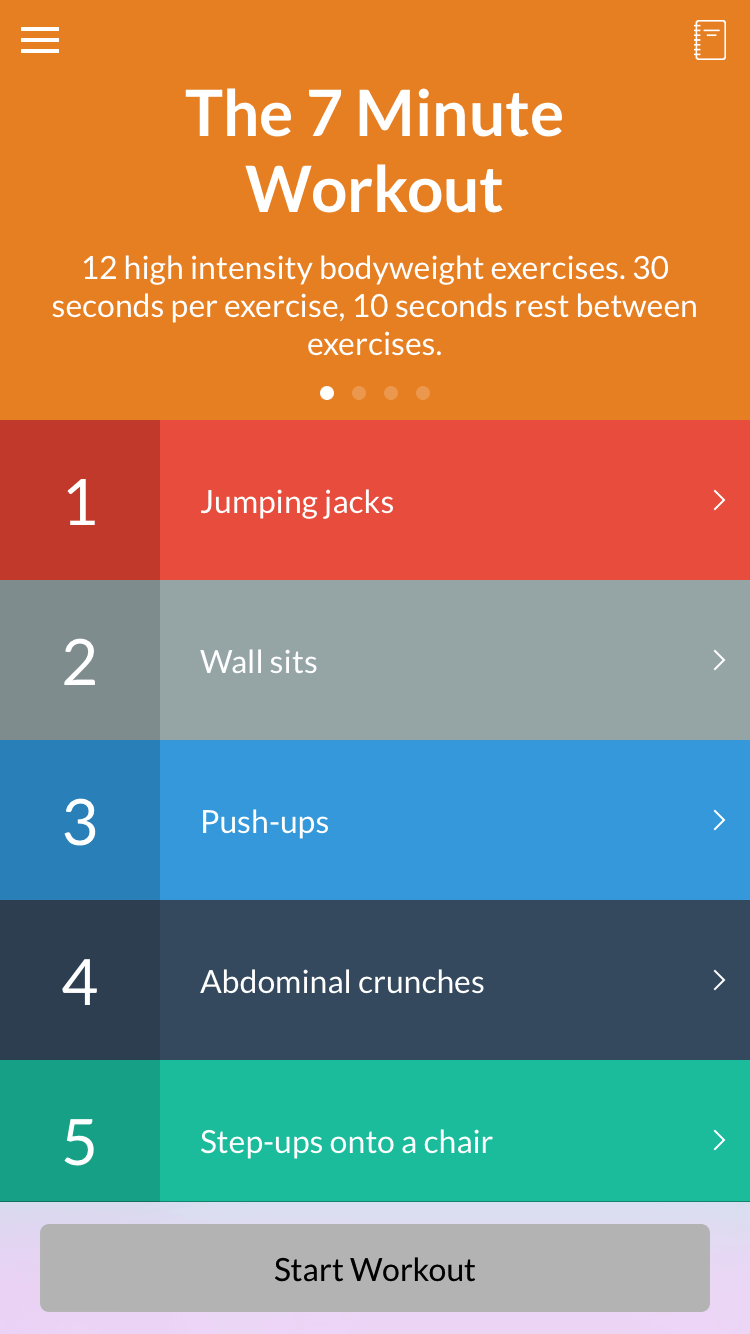View the Wall sits exercise details
Screen dimensions: 750x1334
click(375, 660)
